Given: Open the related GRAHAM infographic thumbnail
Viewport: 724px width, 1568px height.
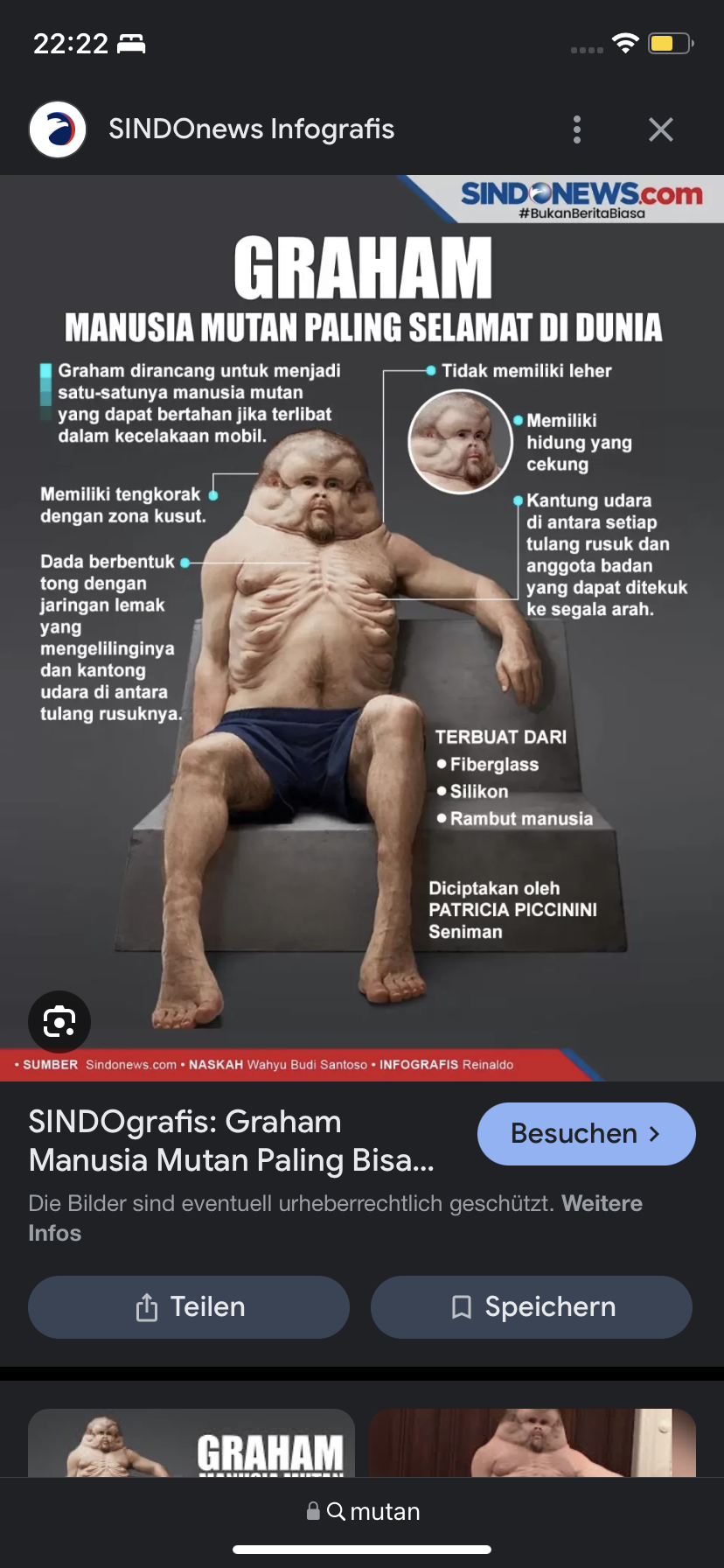Looking at the screenshot, I should point(191,1444).
